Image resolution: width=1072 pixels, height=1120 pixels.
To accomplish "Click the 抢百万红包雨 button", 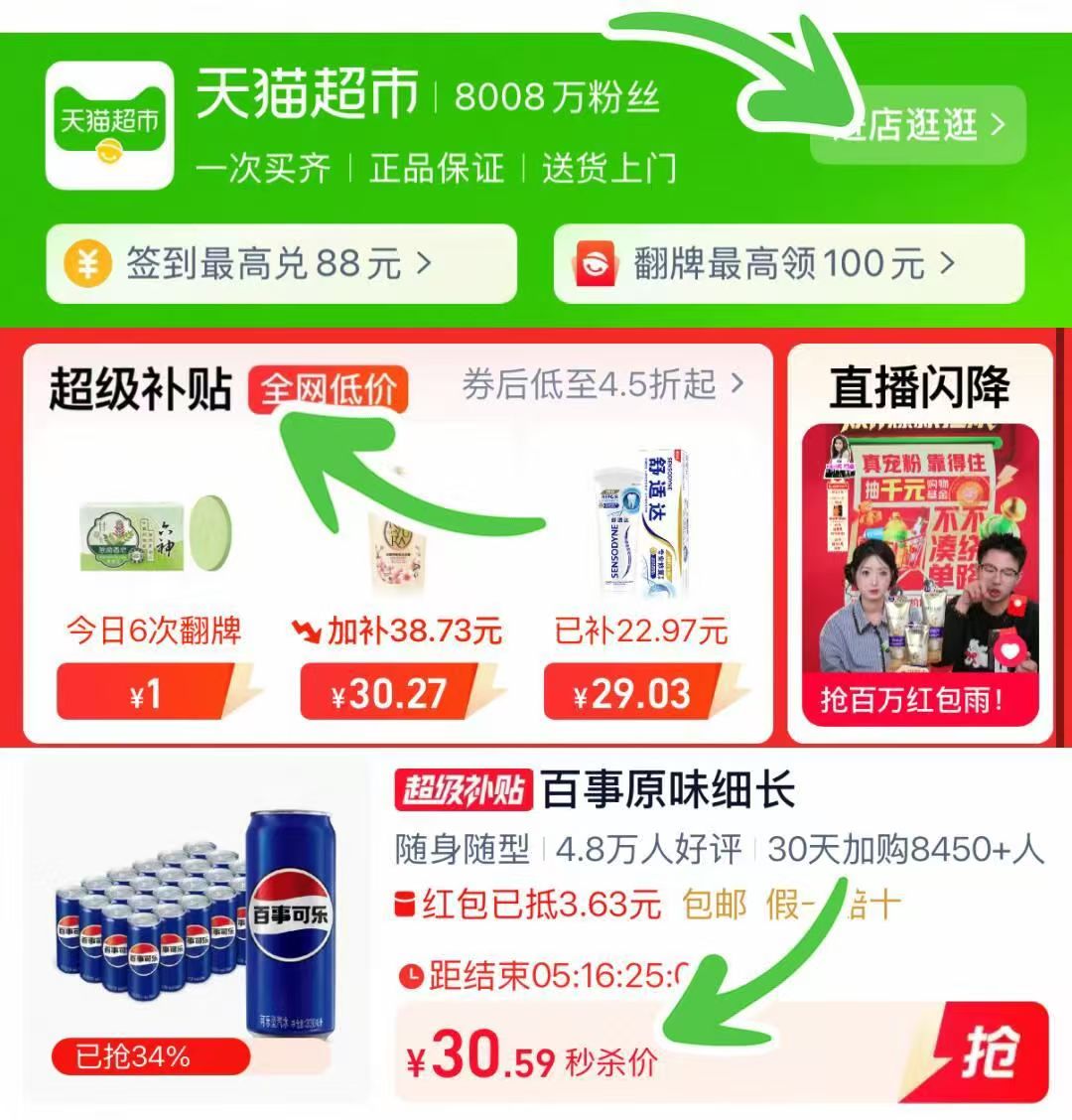I will click(913, 700).
